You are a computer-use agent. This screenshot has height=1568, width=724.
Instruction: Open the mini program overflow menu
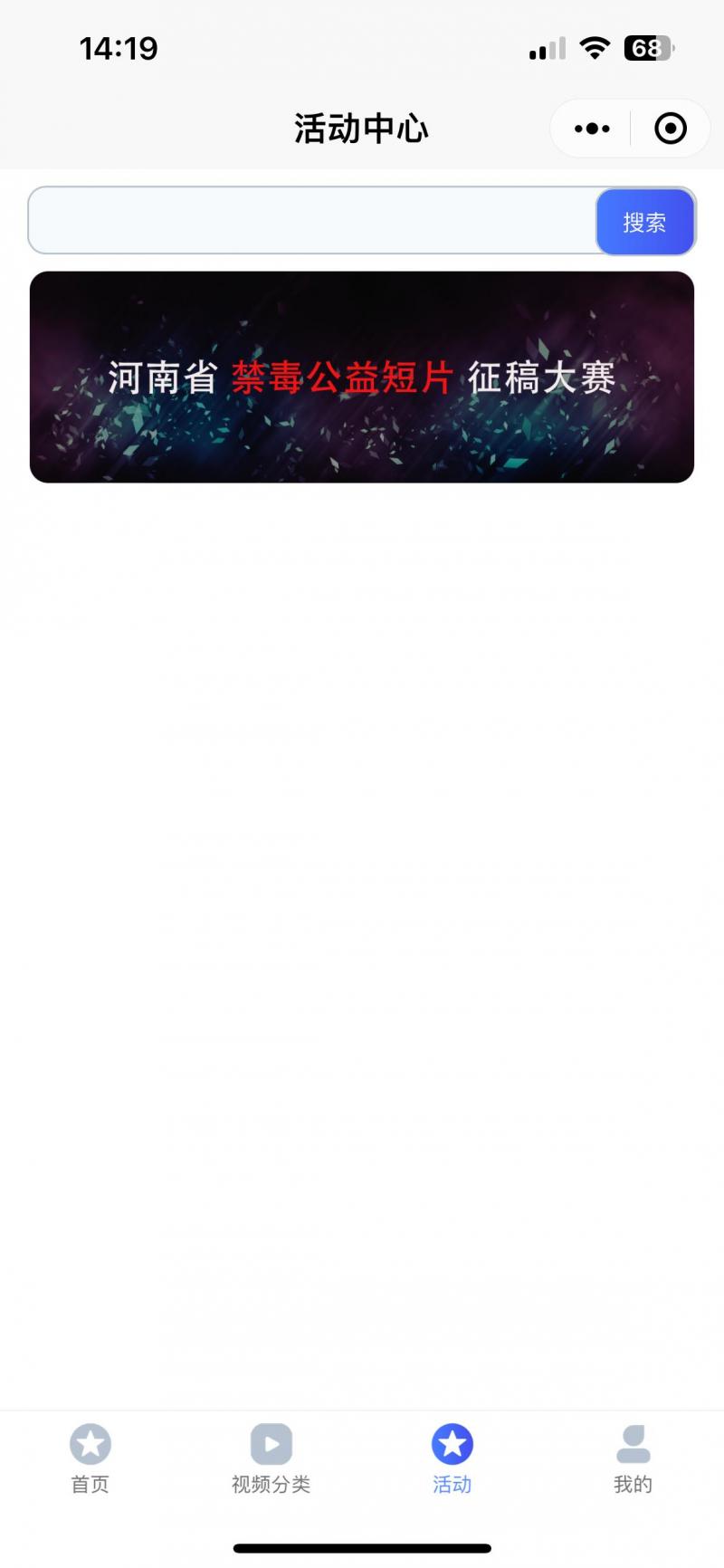592,129
